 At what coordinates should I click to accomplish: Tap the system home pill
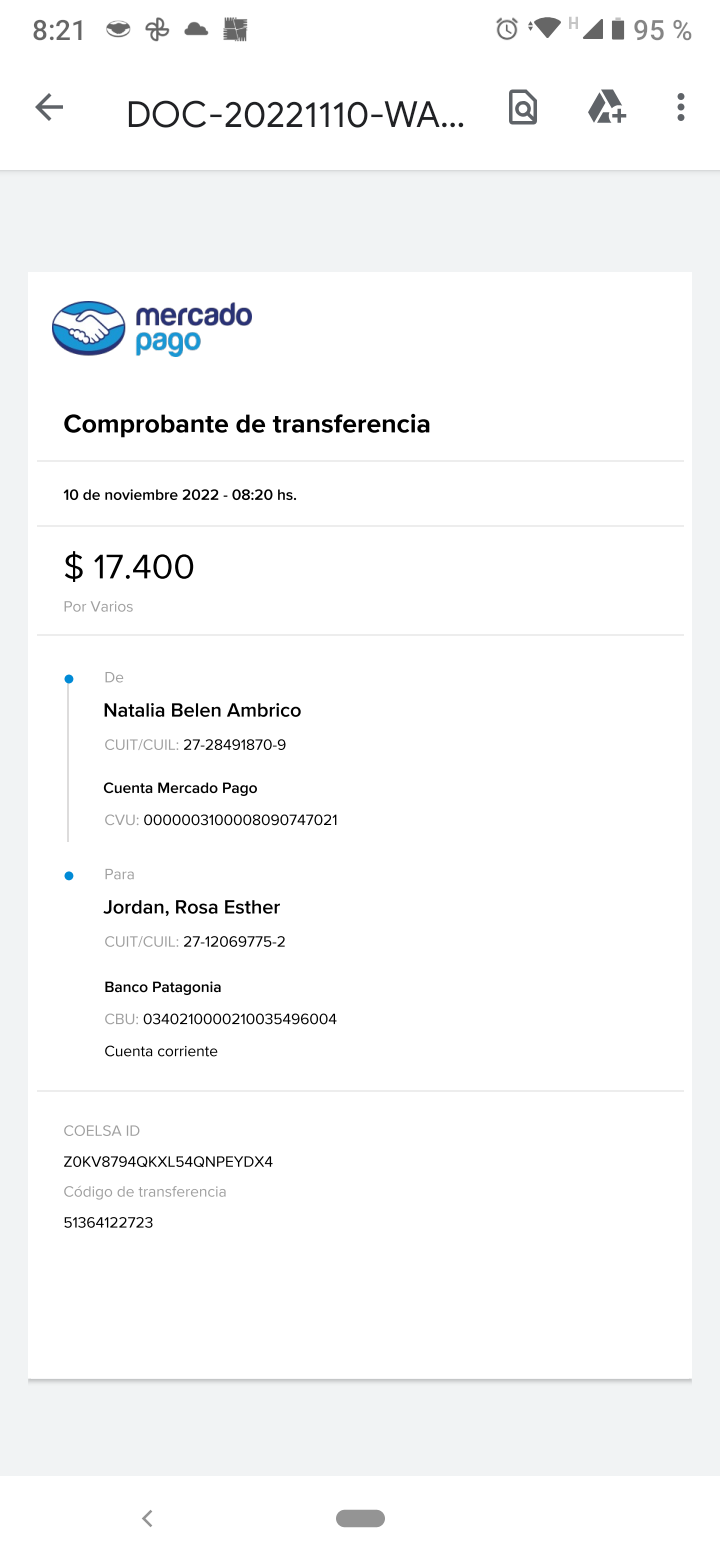360,1518
